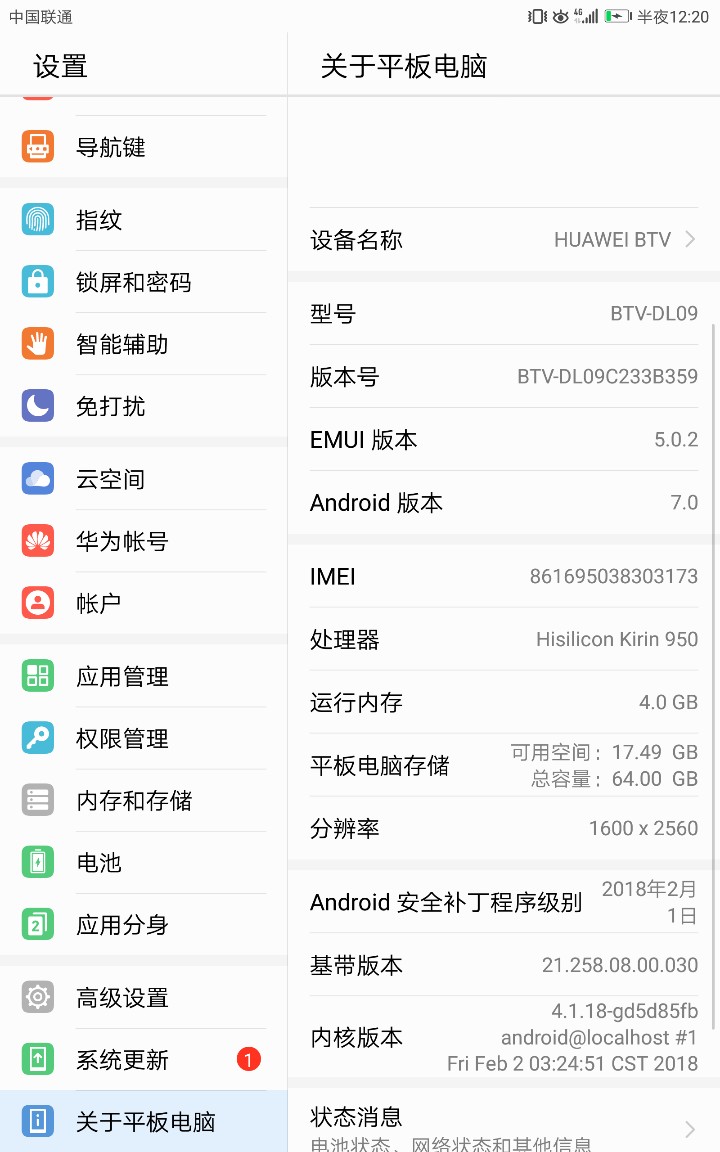Screen dimensions: 720x1152
Task: Tap the 帐户 row
Action: (143, 603)
